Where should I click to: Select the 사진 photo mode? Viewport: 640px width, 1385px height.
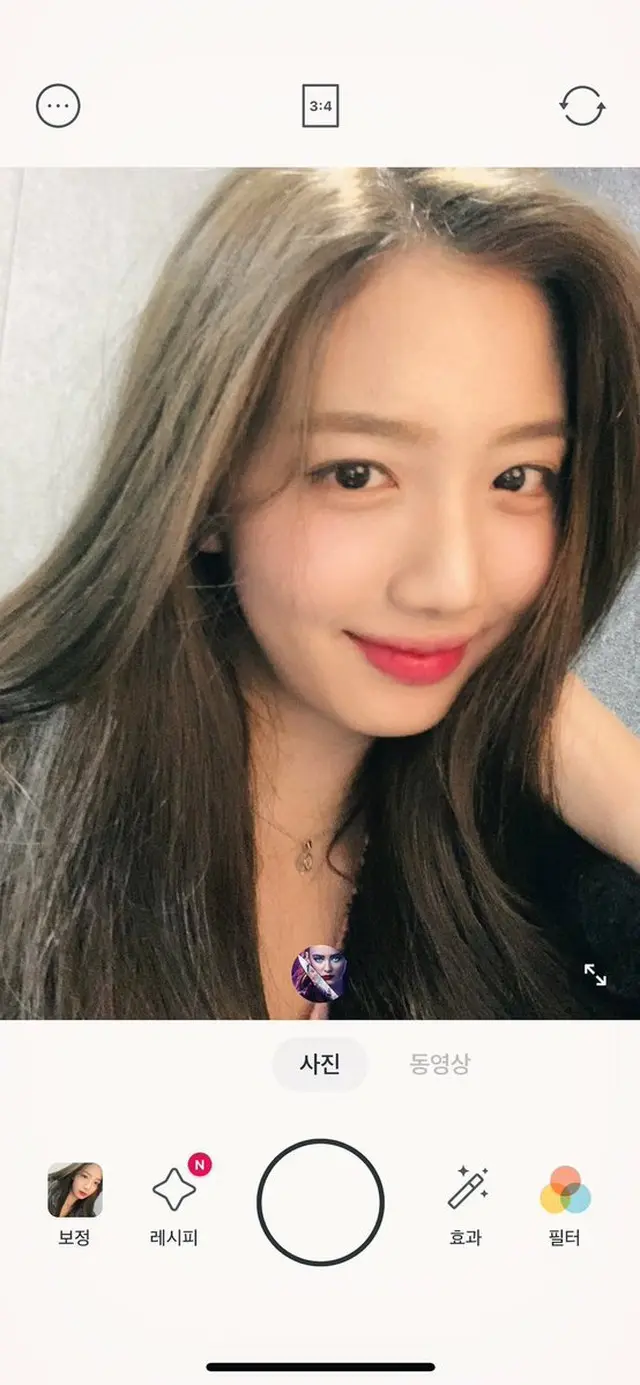(320, 1064)
